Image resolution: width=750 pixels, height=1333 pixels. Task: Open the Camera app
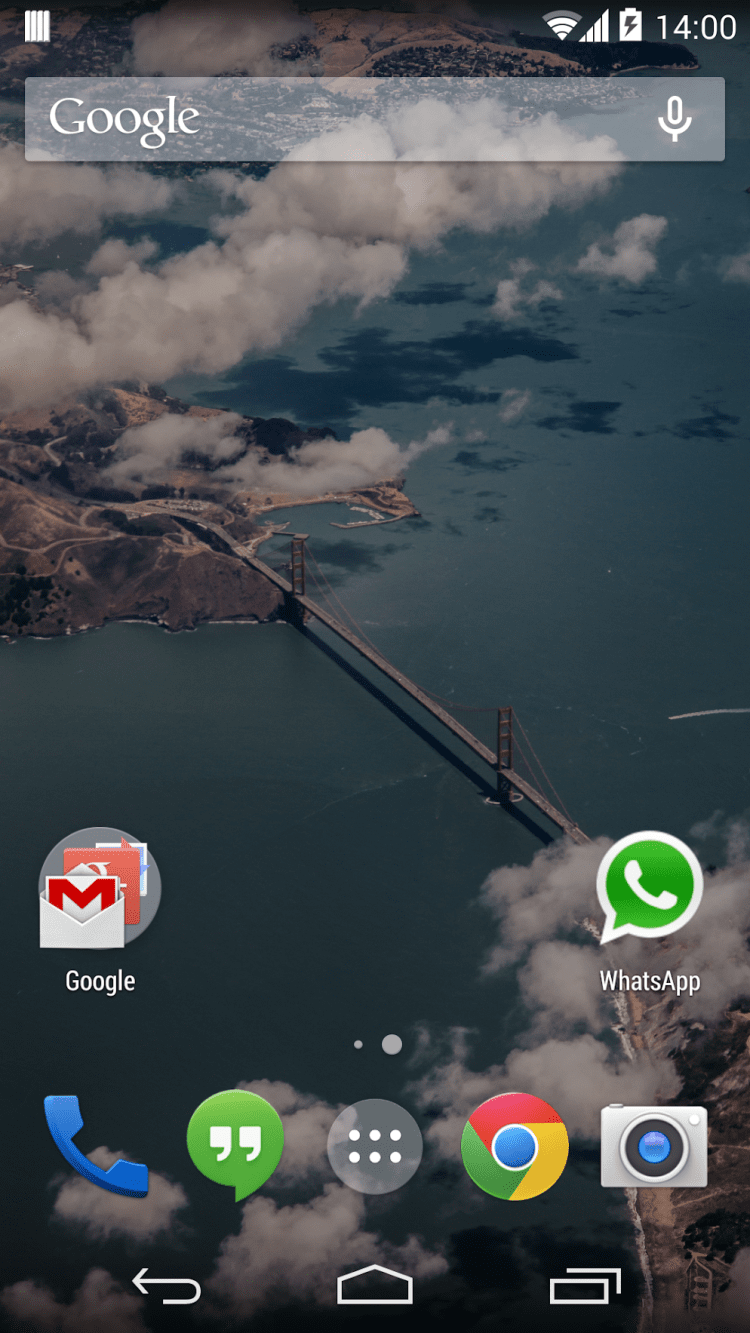pyautogui.click(x=654, y=1146)
